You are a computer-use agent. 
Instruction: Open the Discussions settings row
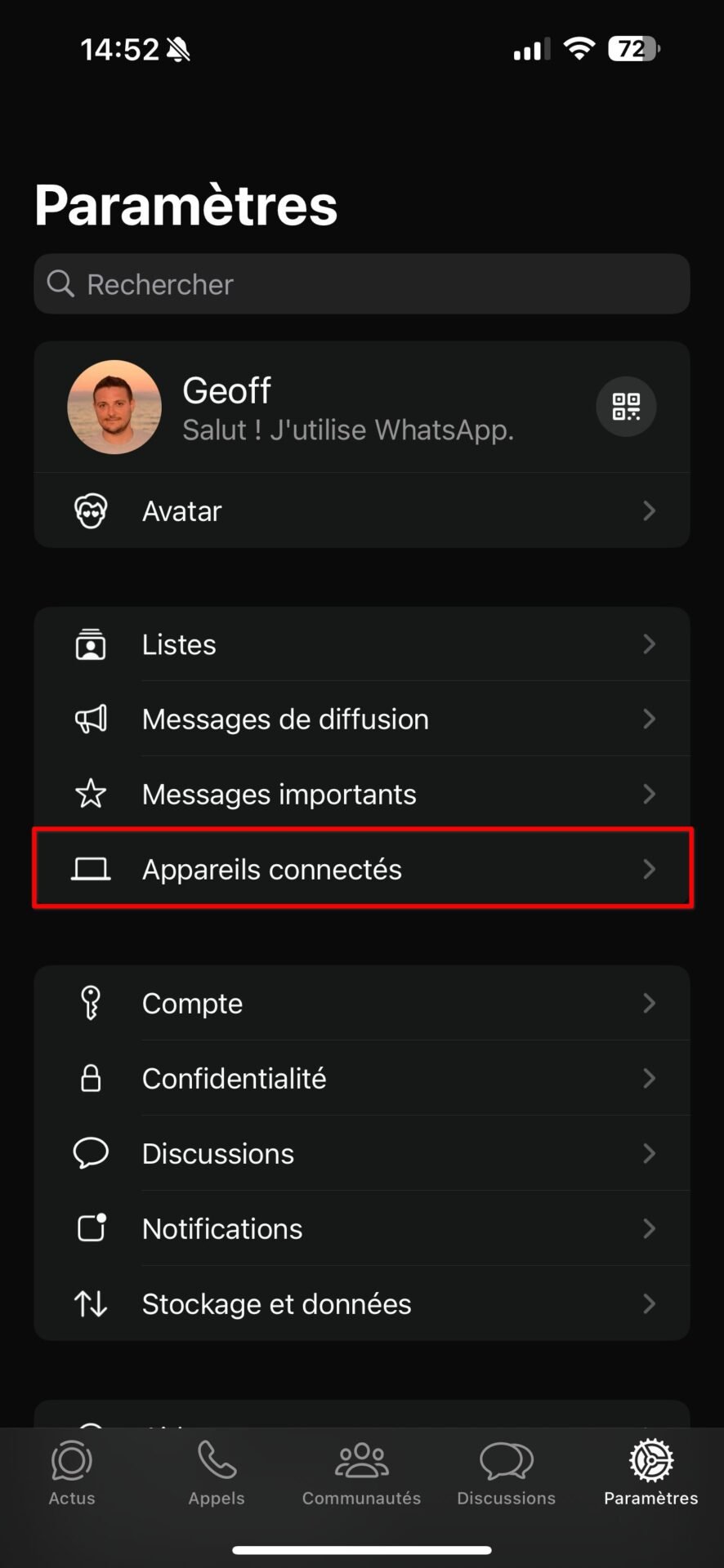point(362,1153)
